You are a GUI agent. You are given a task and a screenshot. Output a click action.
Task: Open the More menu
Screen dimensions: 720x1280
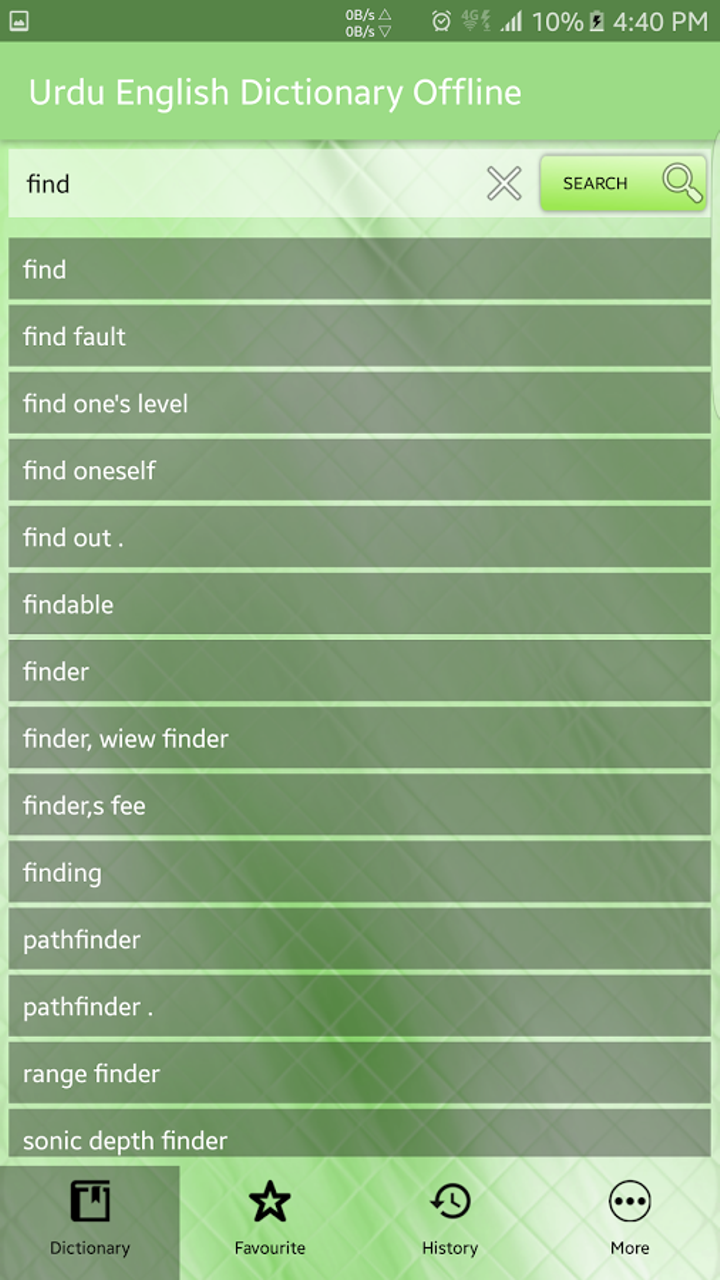629,1220
